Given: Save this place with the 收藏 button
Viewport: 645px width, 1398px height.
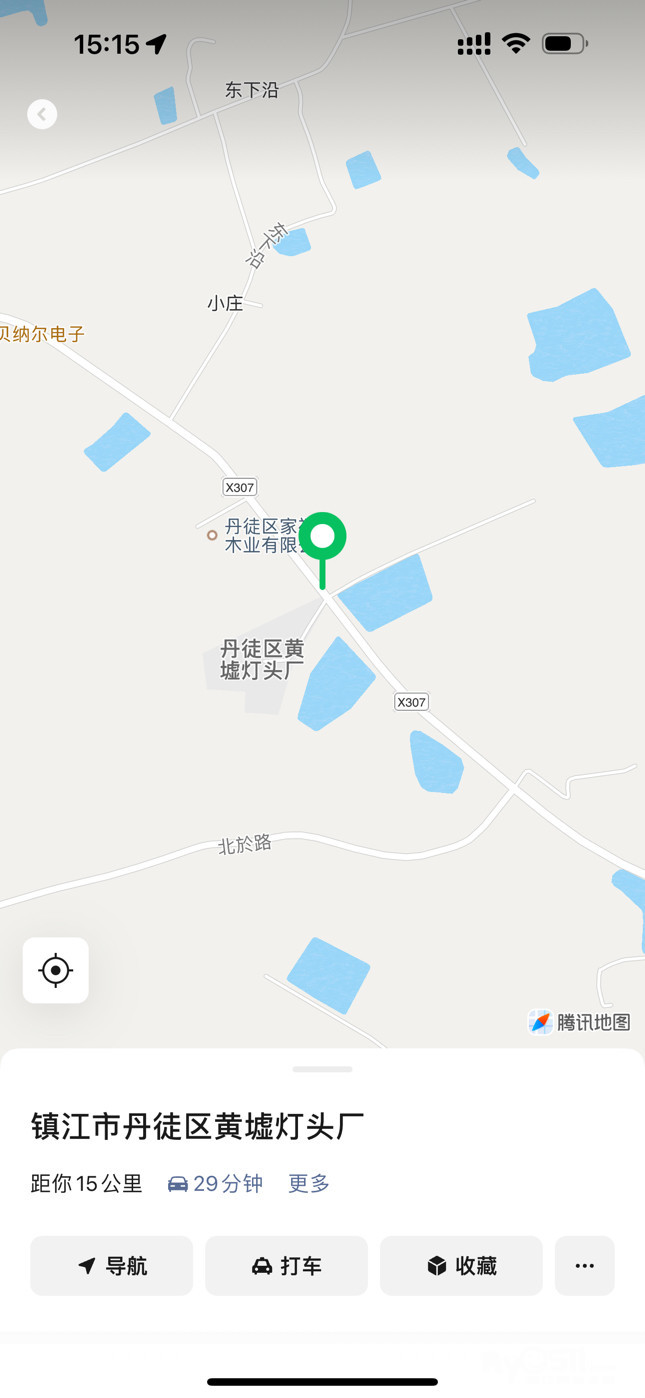Looking at the screenshot, I should coord(461,1266).
